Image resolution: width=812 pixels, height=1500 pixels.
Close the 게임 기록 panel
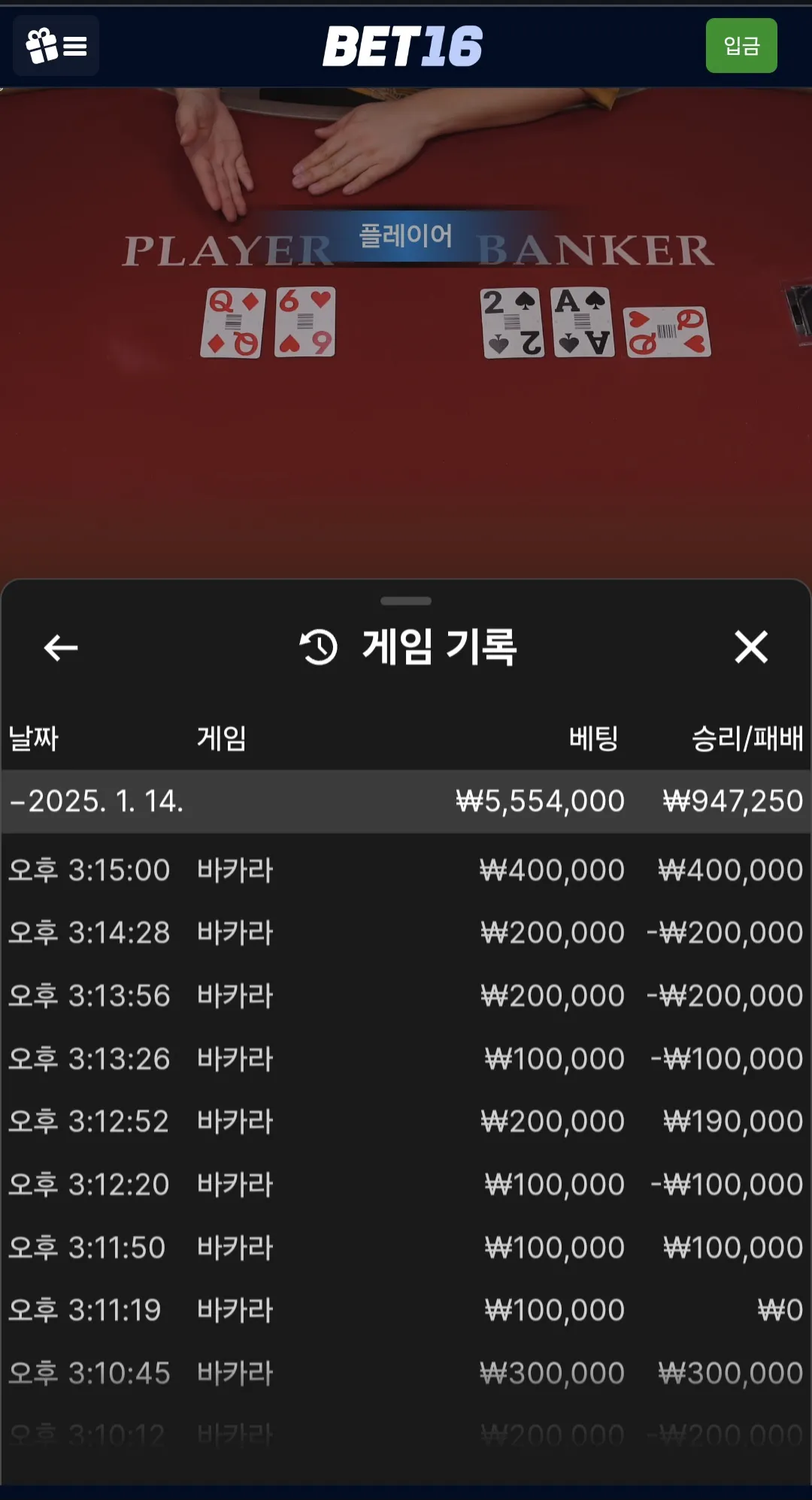(x=751, y=647)
